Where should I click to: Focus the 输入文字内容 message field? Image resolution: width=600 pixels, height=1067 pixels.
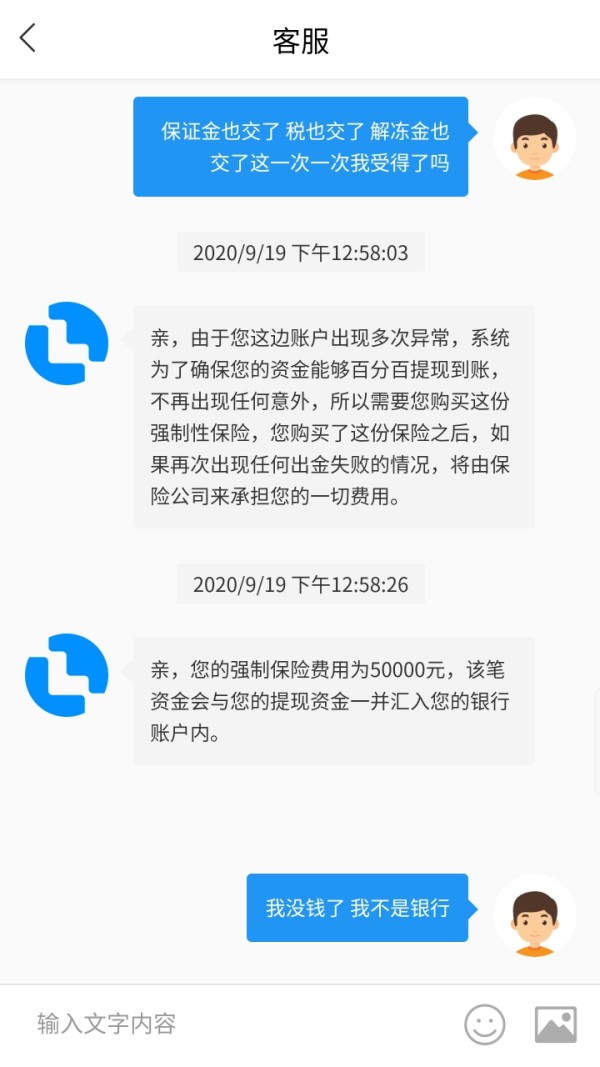coord(231,1023)
